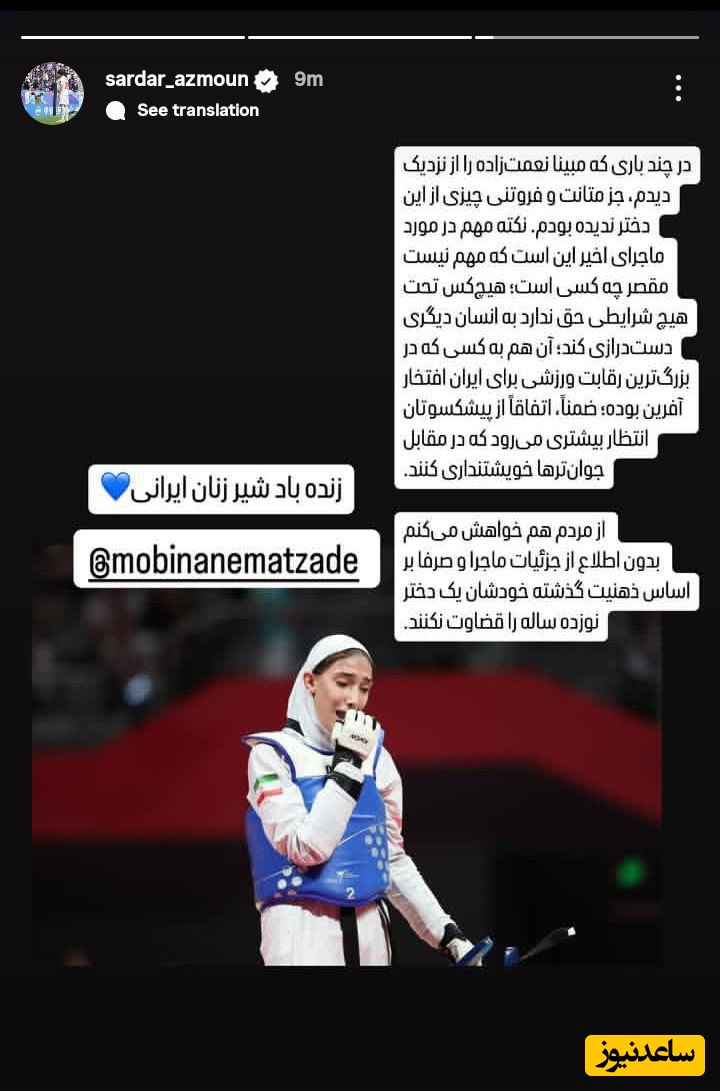Open the sardar_azmoun username

point(178,79)
